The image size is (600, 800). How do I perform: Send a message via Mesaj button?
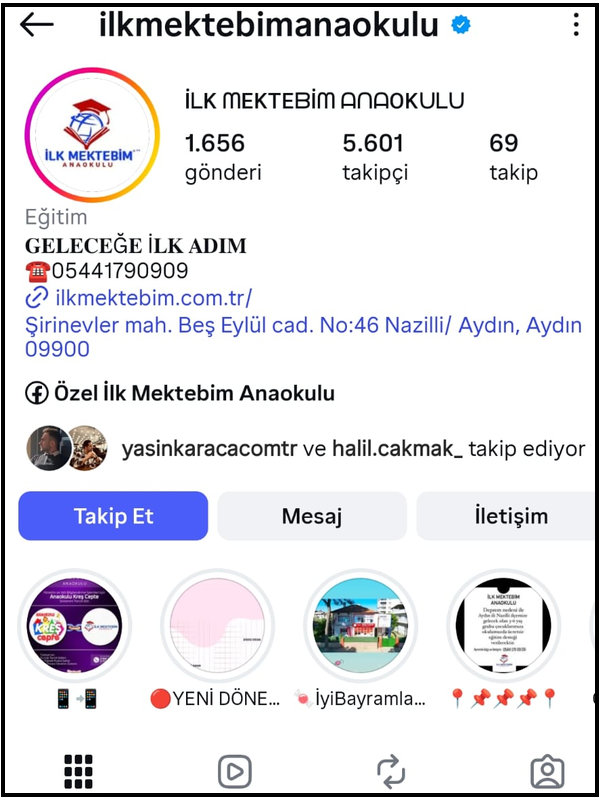click(312, 516)
